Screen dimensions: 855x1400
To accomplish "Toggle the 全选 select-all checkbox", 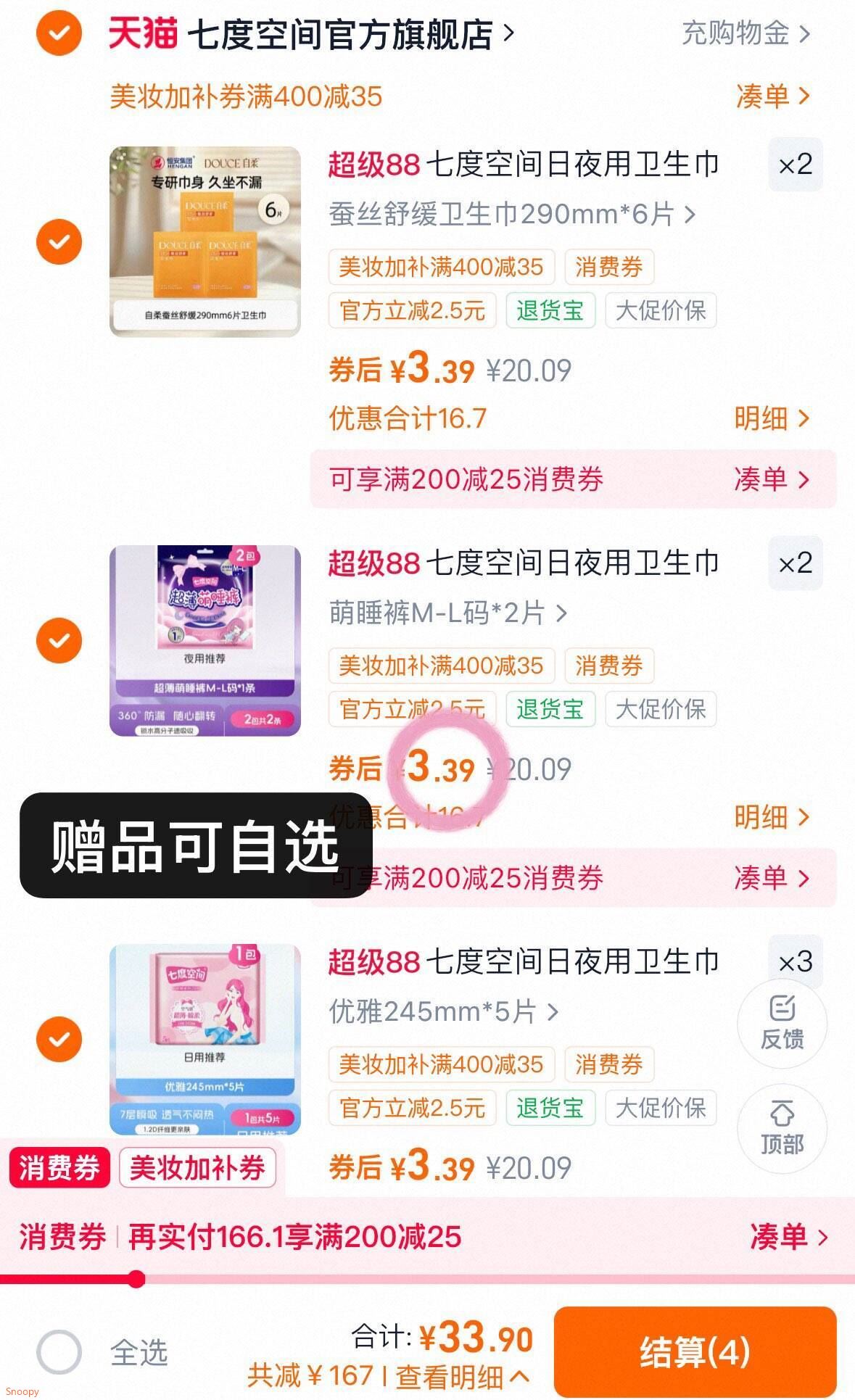I will [59, 1352].
